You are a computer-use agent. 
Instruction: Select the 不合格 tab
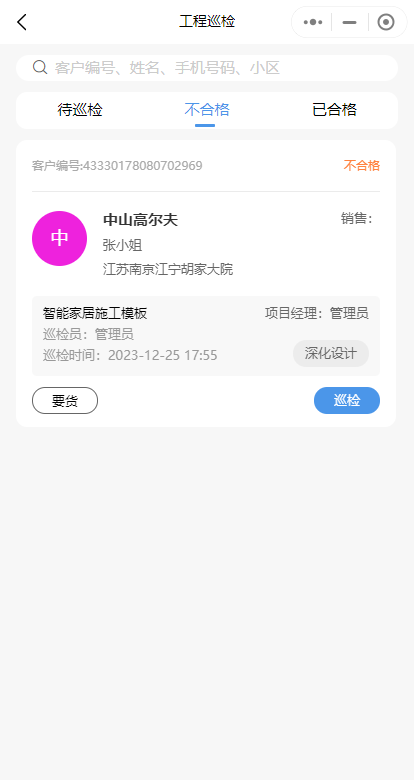click(207, 109)
